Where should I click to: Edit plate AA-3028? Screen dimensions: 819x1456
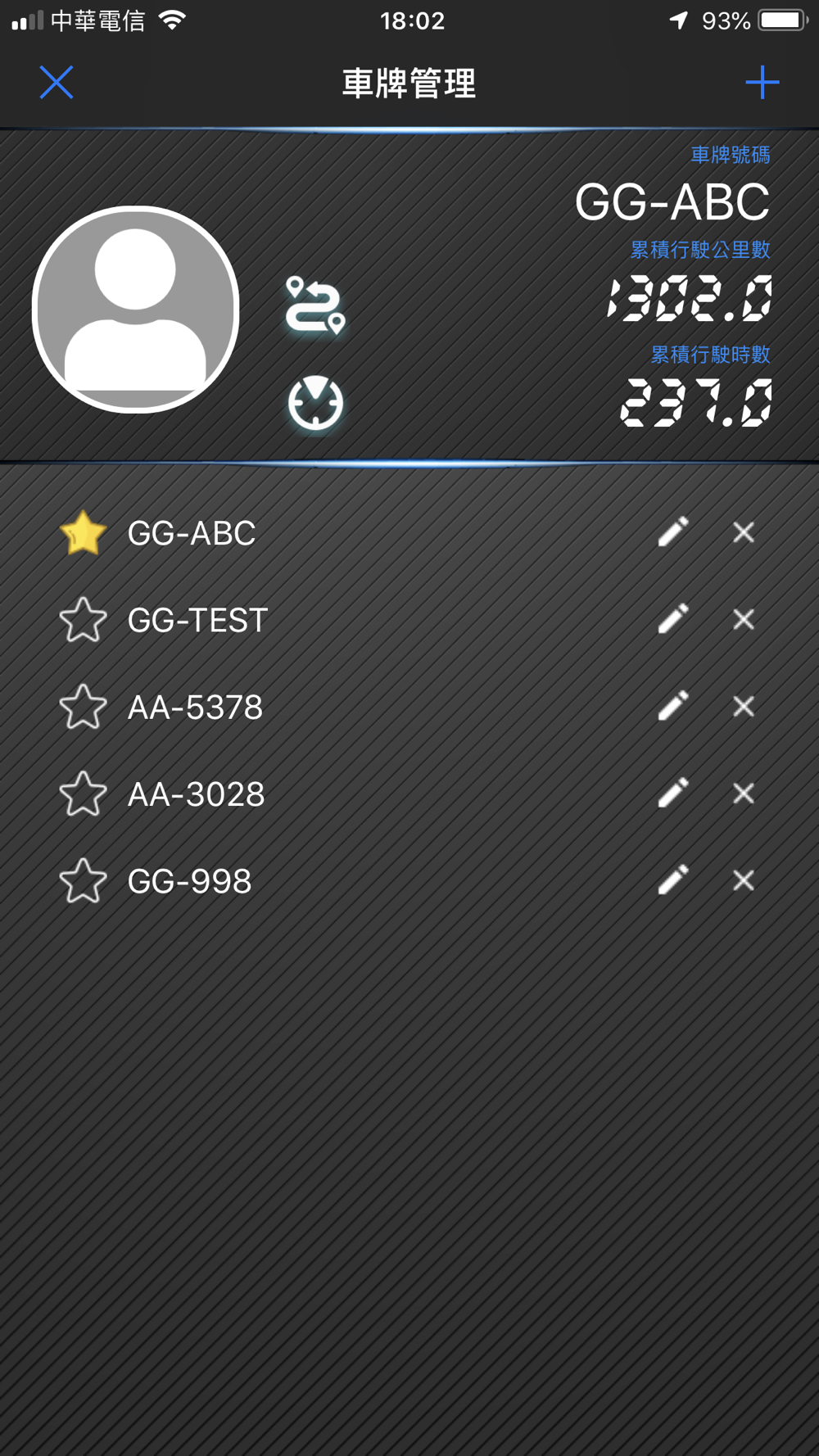(x=673, y=794)
